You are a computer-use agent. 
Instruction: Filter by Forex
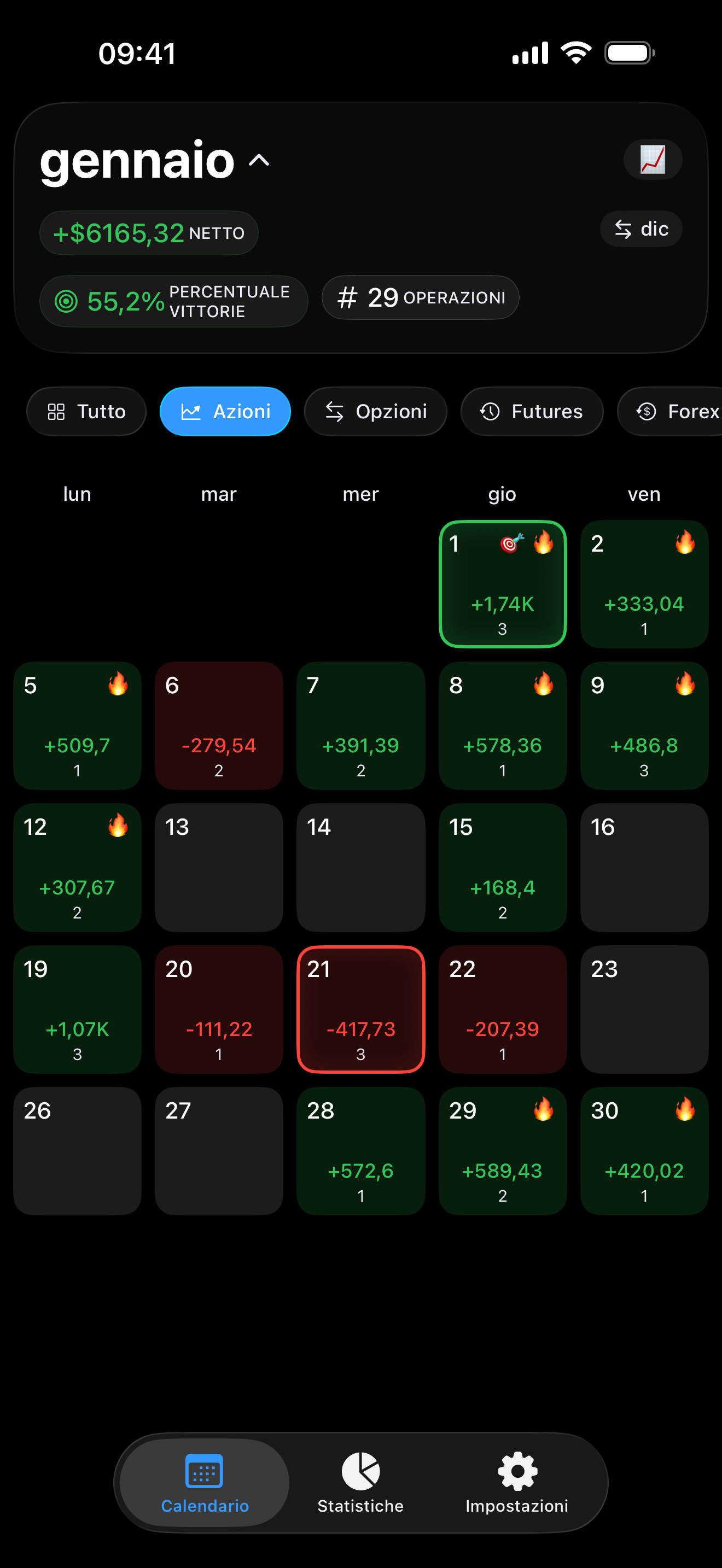[676, 412]
